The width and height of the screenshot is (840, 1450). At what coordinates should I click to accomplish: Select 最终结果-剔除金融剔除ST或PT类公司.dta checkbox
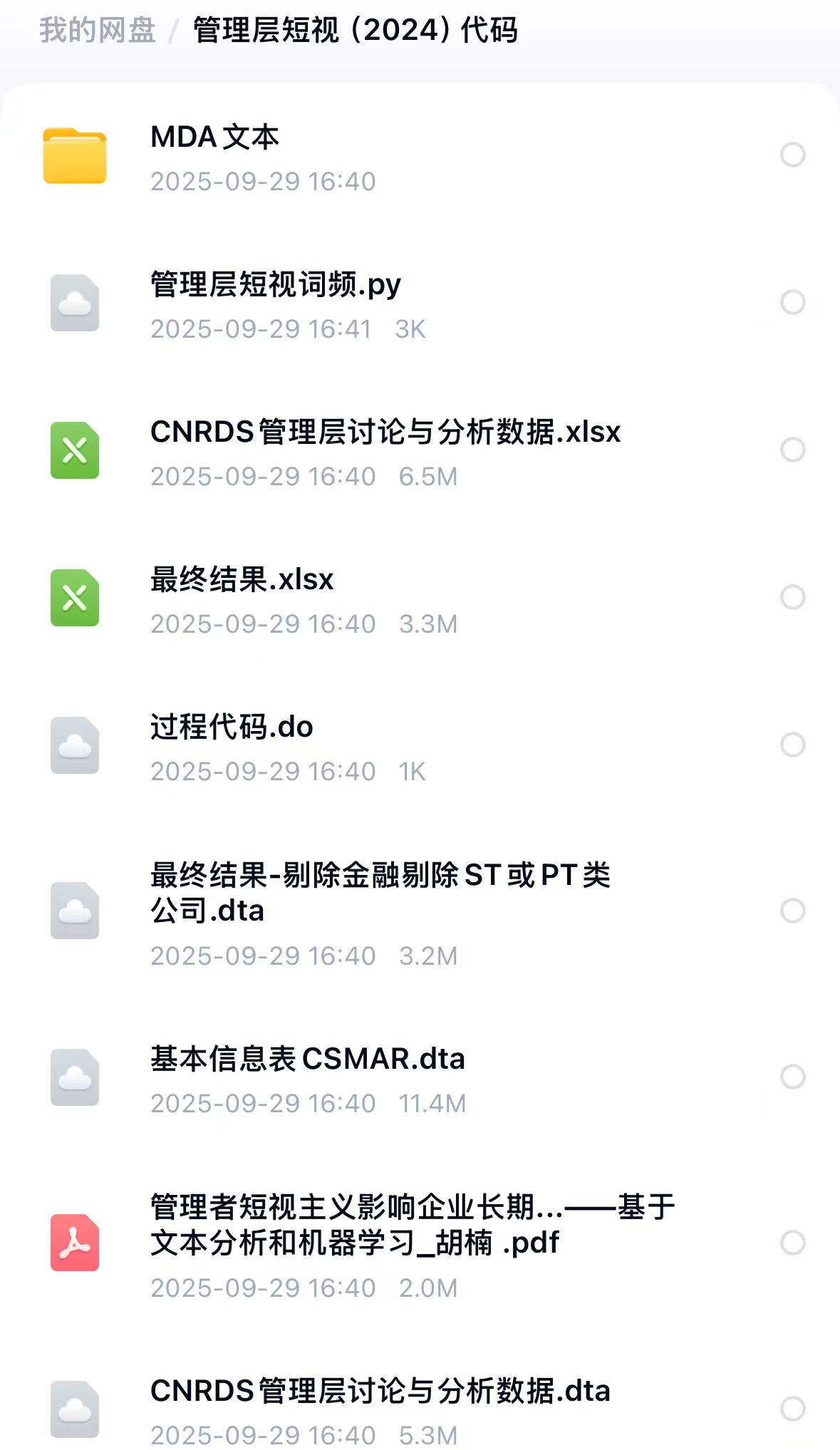tap(792, 911)
